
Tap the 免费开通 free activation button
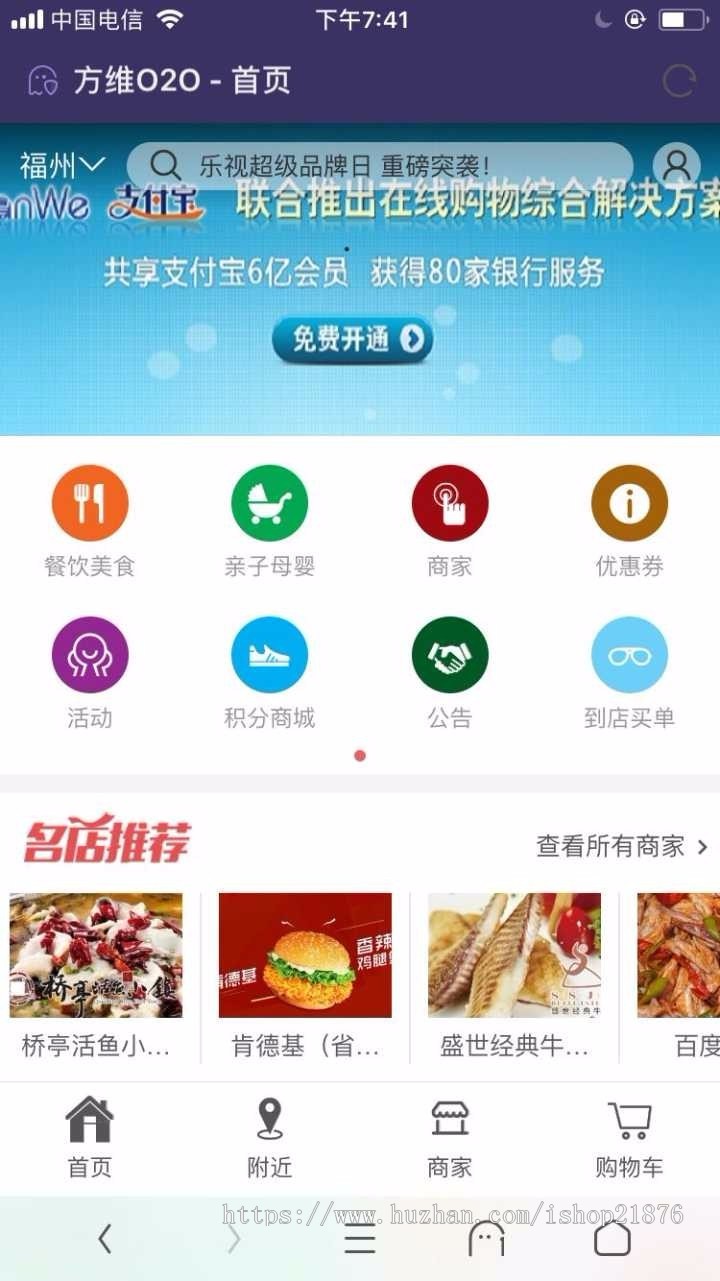pos(353,340)
